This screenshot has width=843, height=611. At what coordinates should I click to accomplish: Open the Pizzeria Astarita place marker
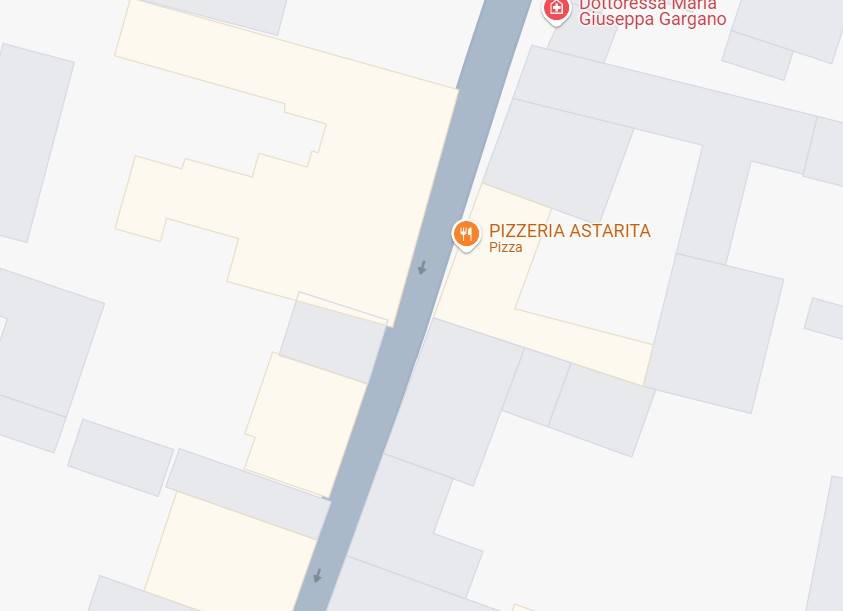466,234
